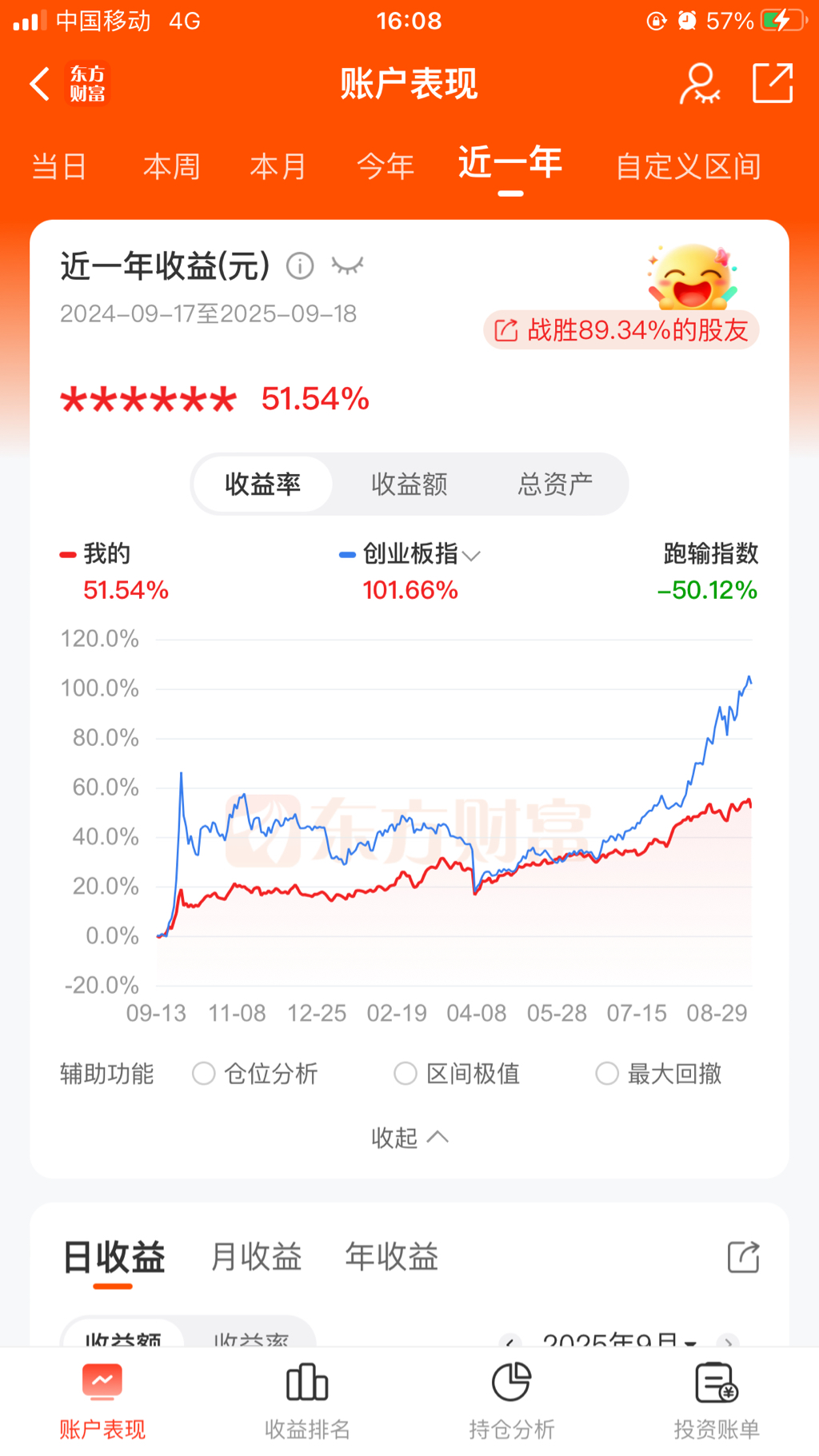Open 持仓分析 in the bottom navigation

[x=511, y=1398]
